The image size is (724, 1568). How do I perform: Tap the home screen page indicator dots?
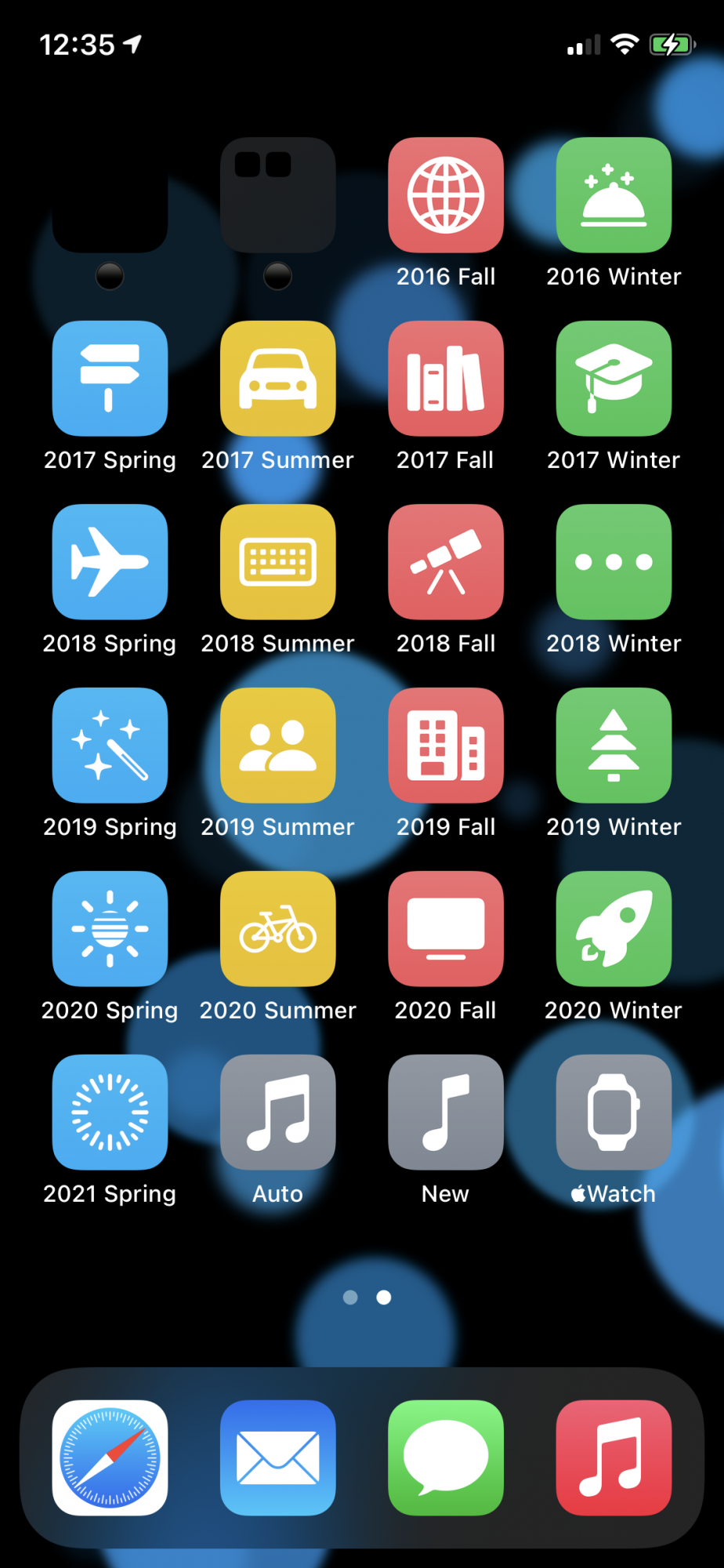coord(367,1298)
